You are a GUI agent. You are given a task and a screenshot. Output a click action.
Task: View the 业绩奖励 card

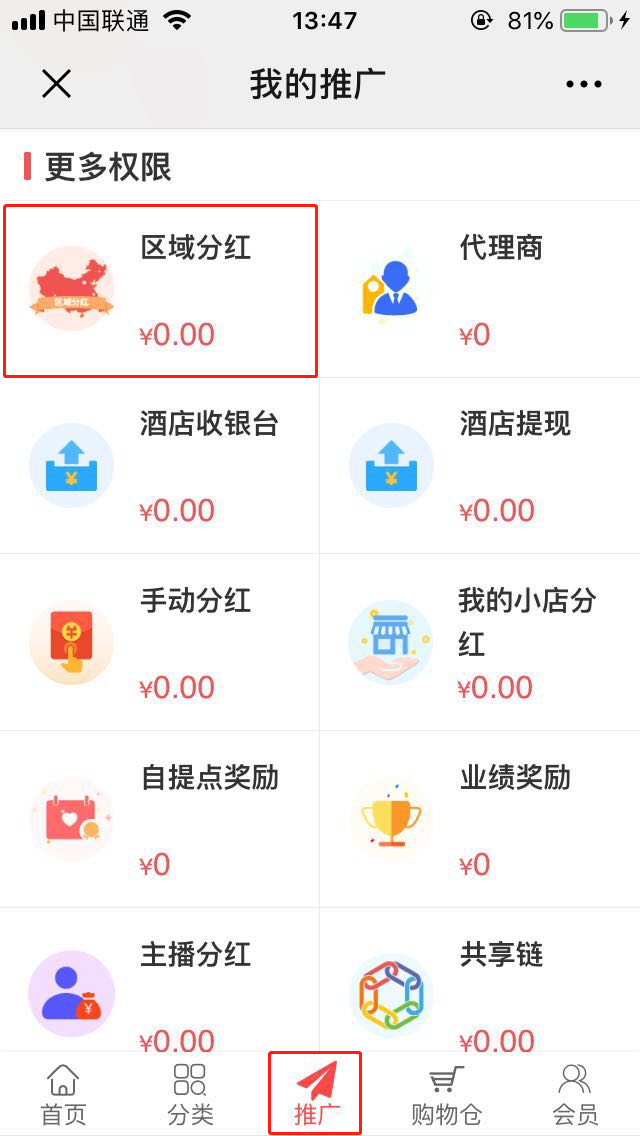[x=480, y=820]
